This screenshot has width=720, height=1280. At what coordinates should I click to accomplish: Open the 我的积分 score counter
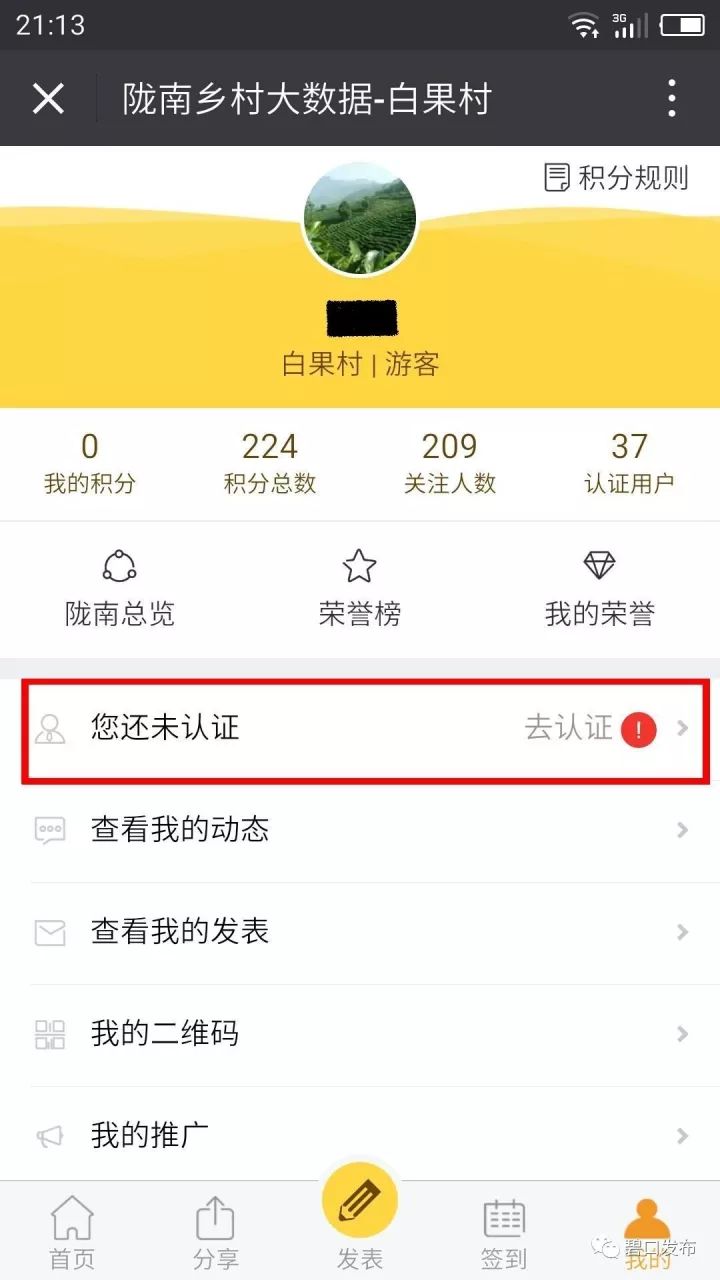point(89,462)
